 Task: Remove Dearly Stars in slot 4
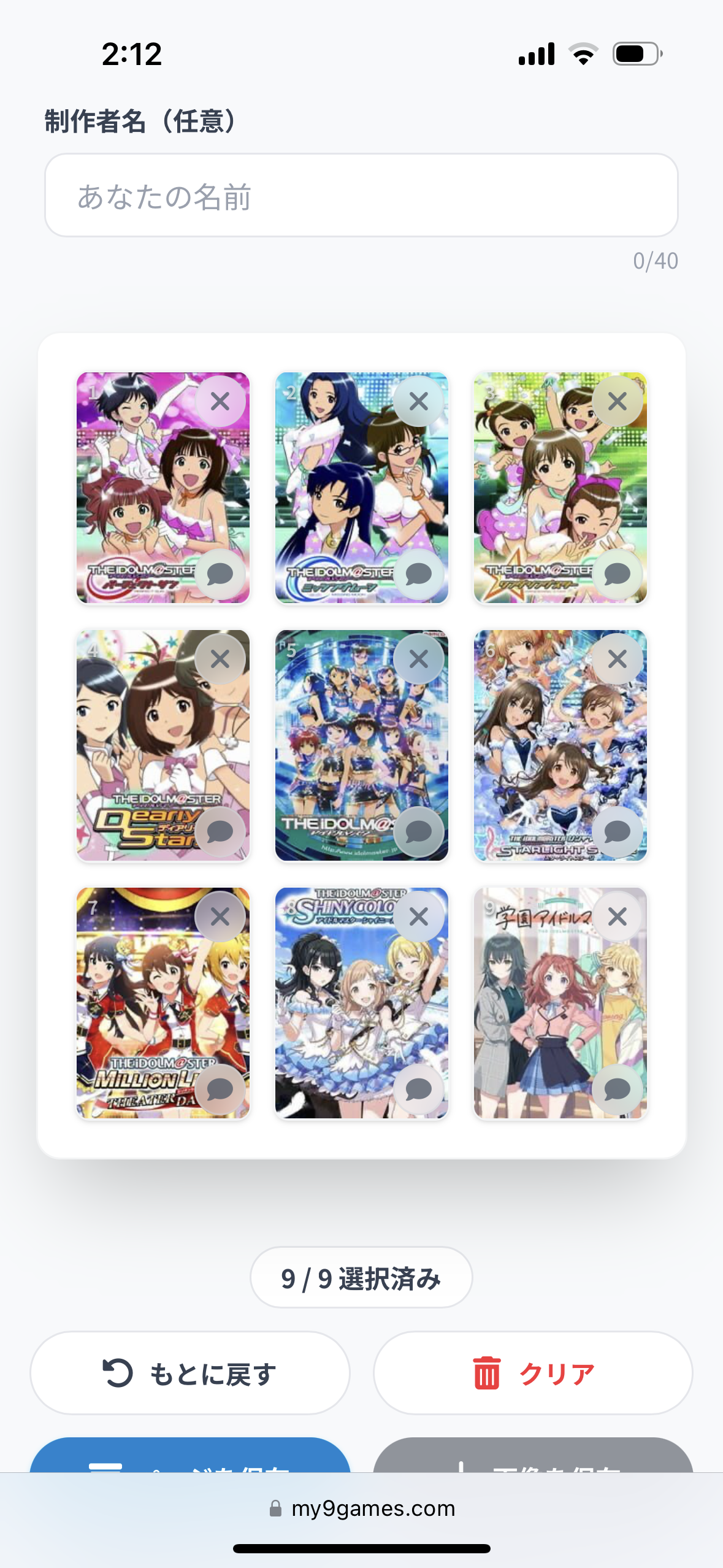(220, 659)
